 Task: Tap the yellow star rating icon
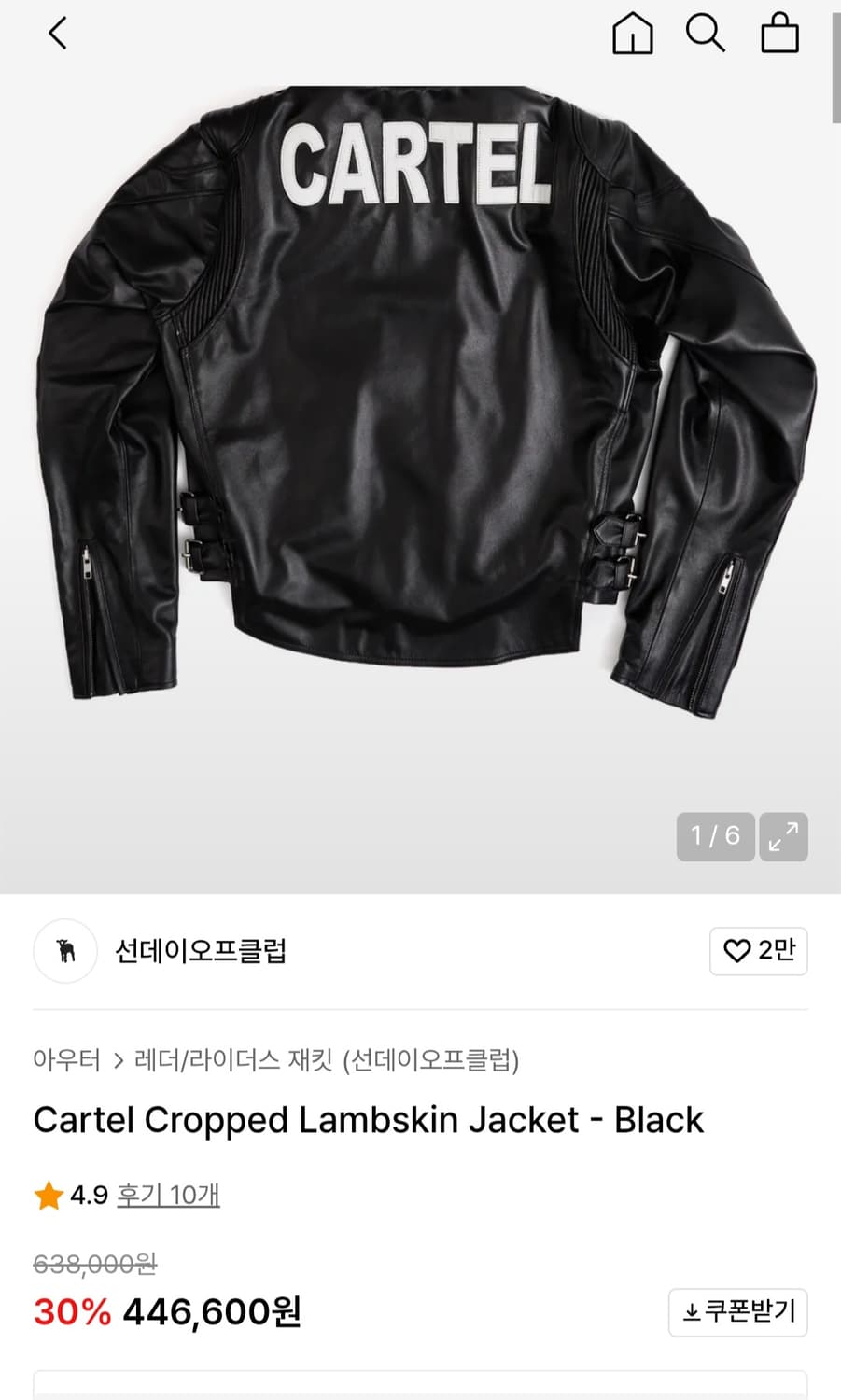(46, 1195)
